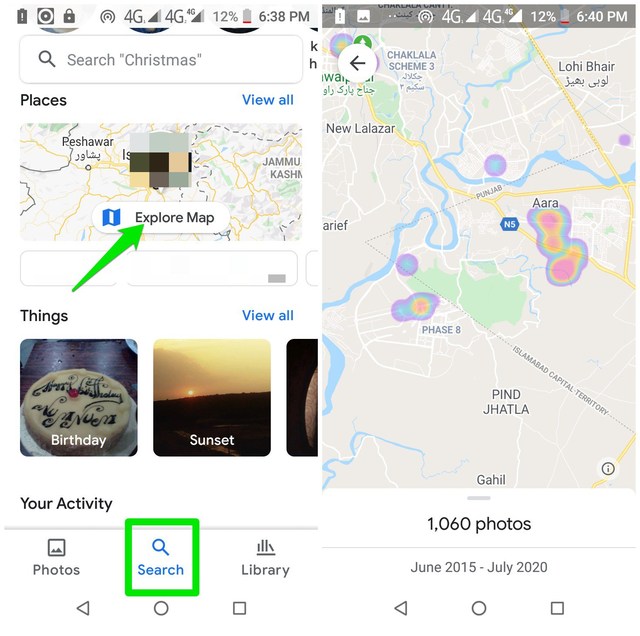Image resolution: width=640 pixels, height=636 pixels.
Task: Open Explore Map
Action: [161, 218]
